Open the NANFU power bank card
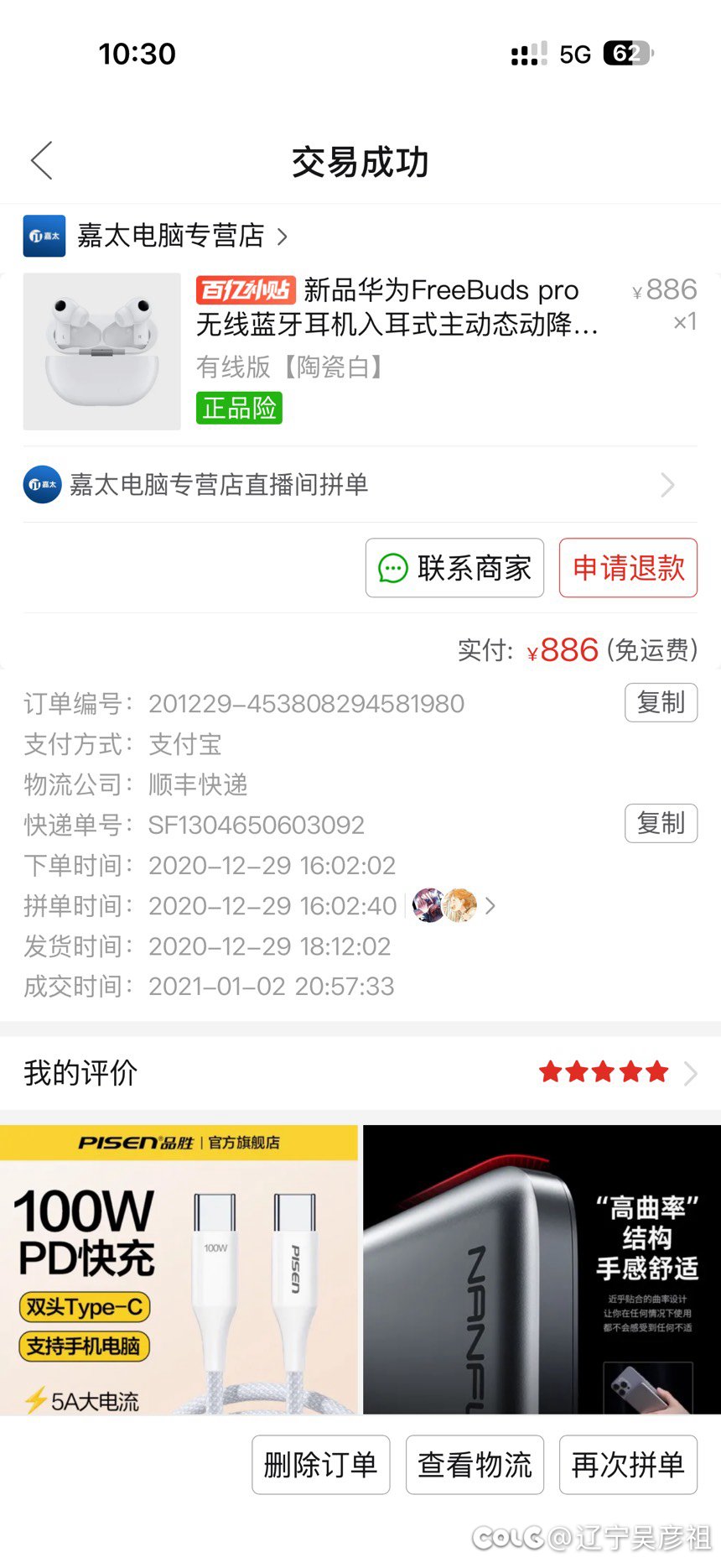Viewport: 721px width, 1568px height. click(542, 1269)
